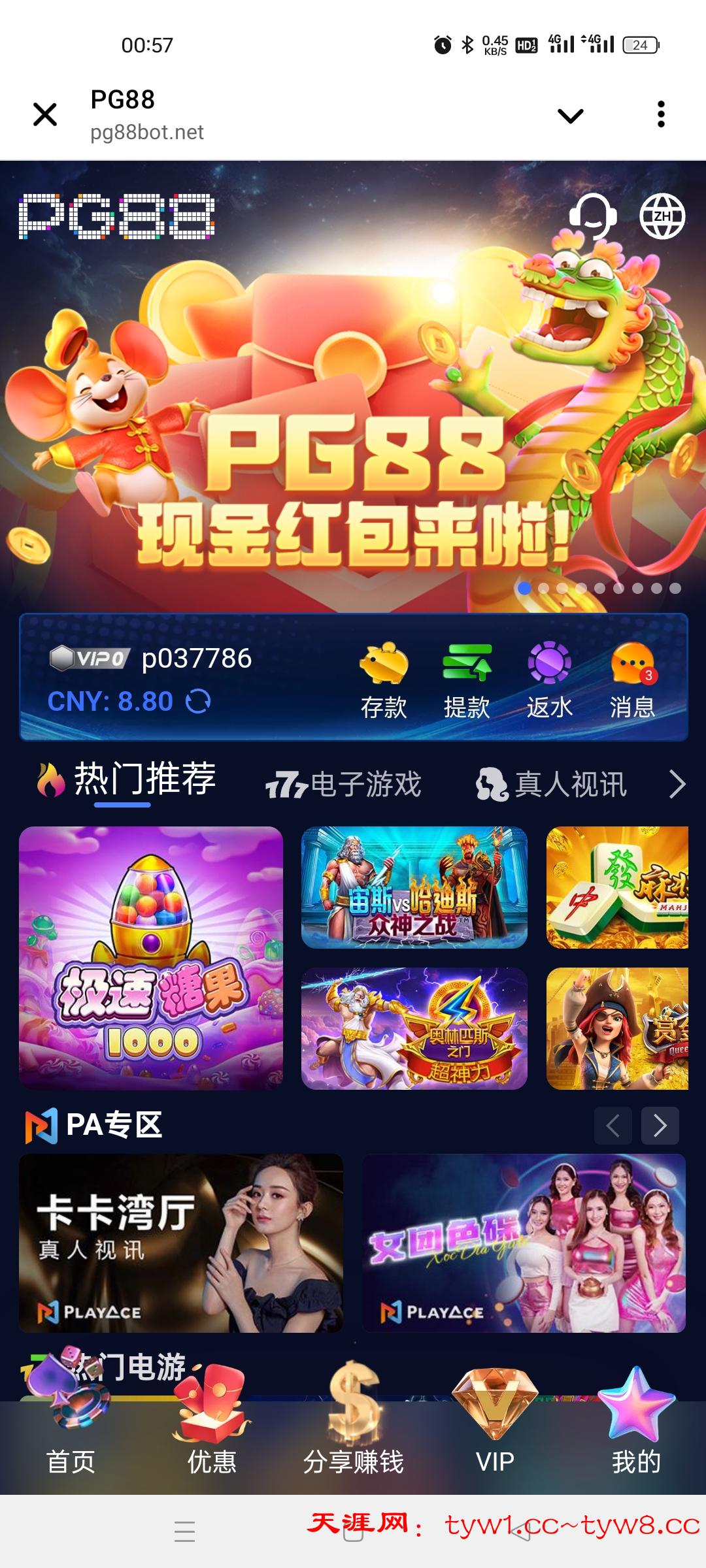This screenshot has width=706, height=1568.
Task: View 消息 messages with 3 unread
Action: tap(632, 679)
